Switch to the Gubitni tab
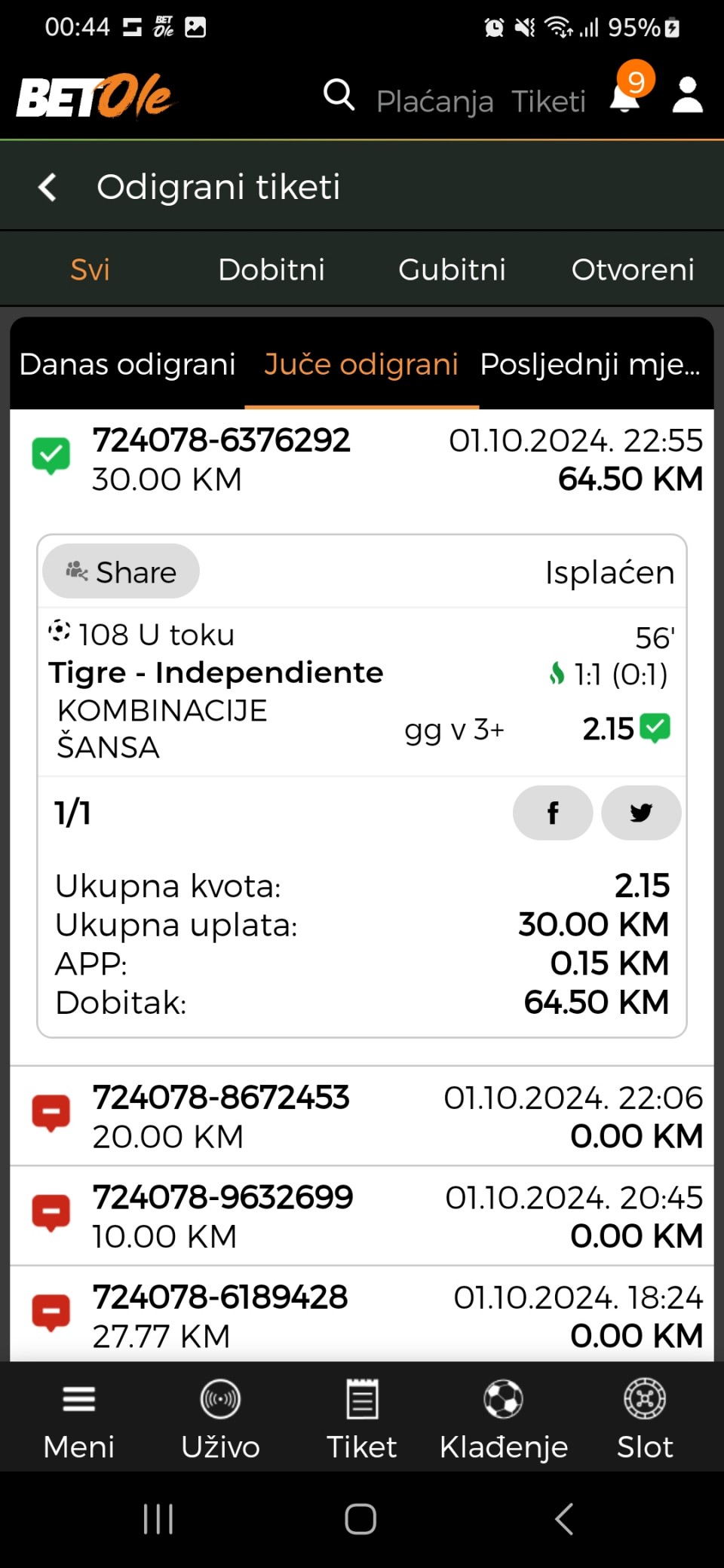This screenshot has width=724, height=1568. pyautogui.click(x=452, y=269)
